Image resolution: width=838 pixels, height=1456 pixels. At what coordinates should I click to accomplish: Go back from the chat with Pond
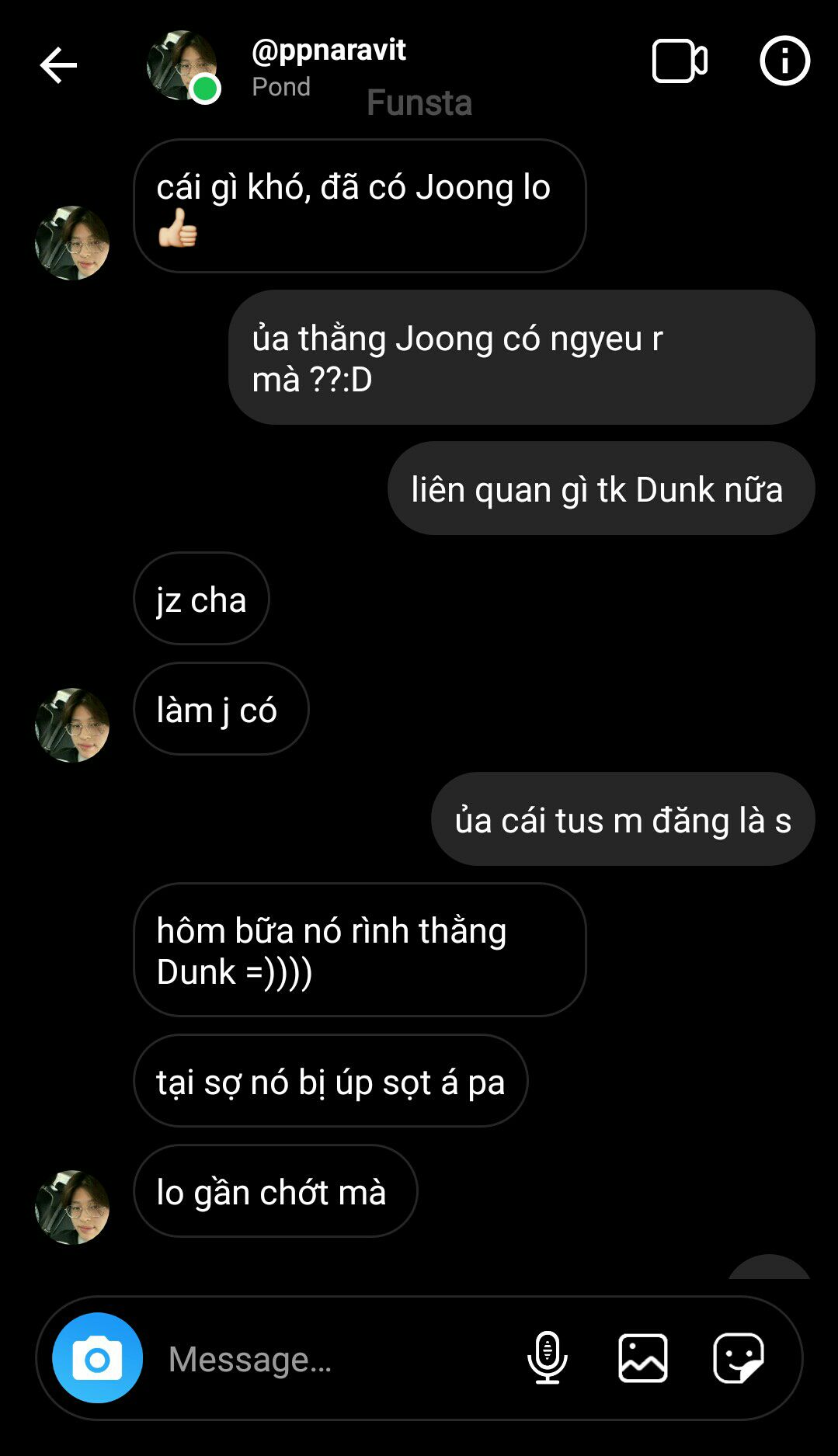tap(58, 64)
